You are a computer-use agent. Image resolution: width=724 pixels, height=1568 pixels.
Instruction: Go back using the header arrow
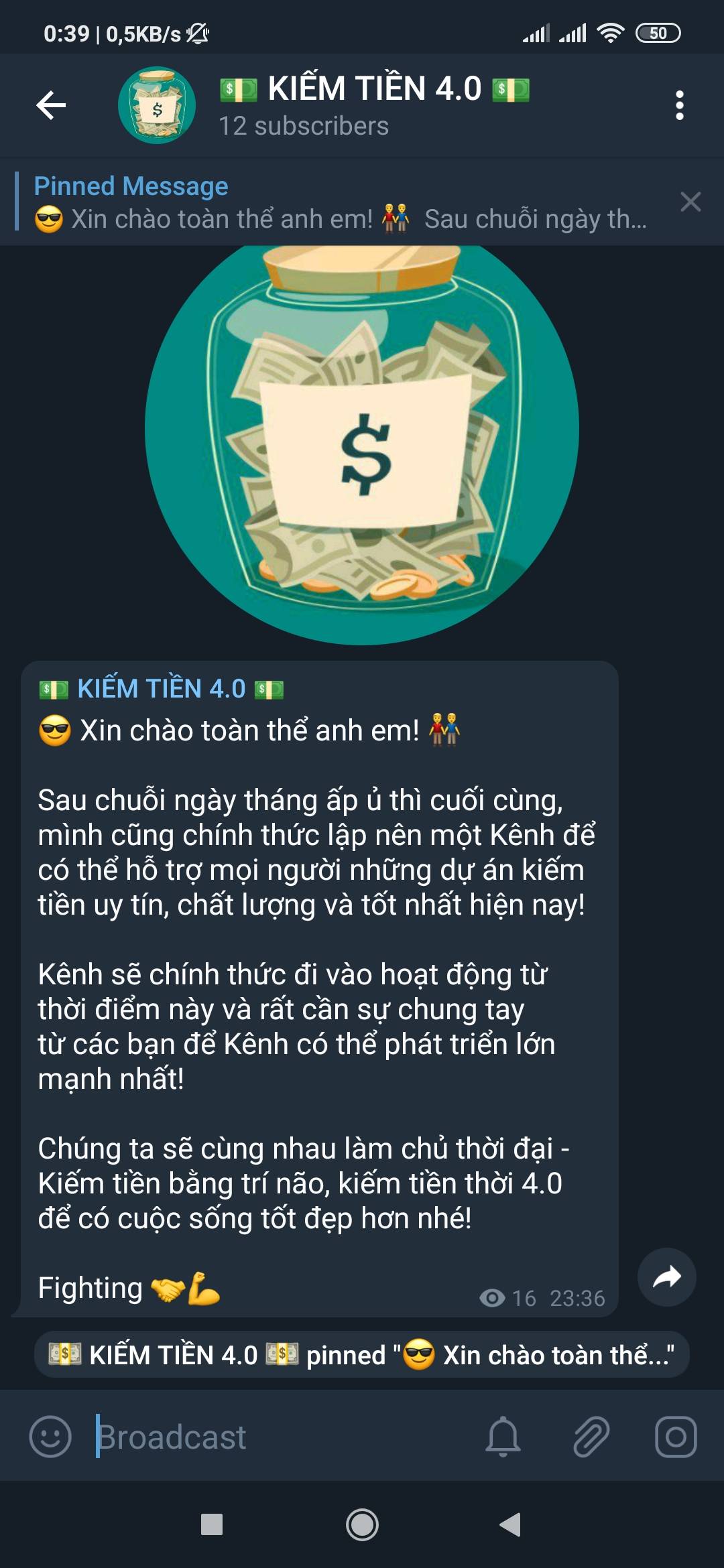point(51,105)
